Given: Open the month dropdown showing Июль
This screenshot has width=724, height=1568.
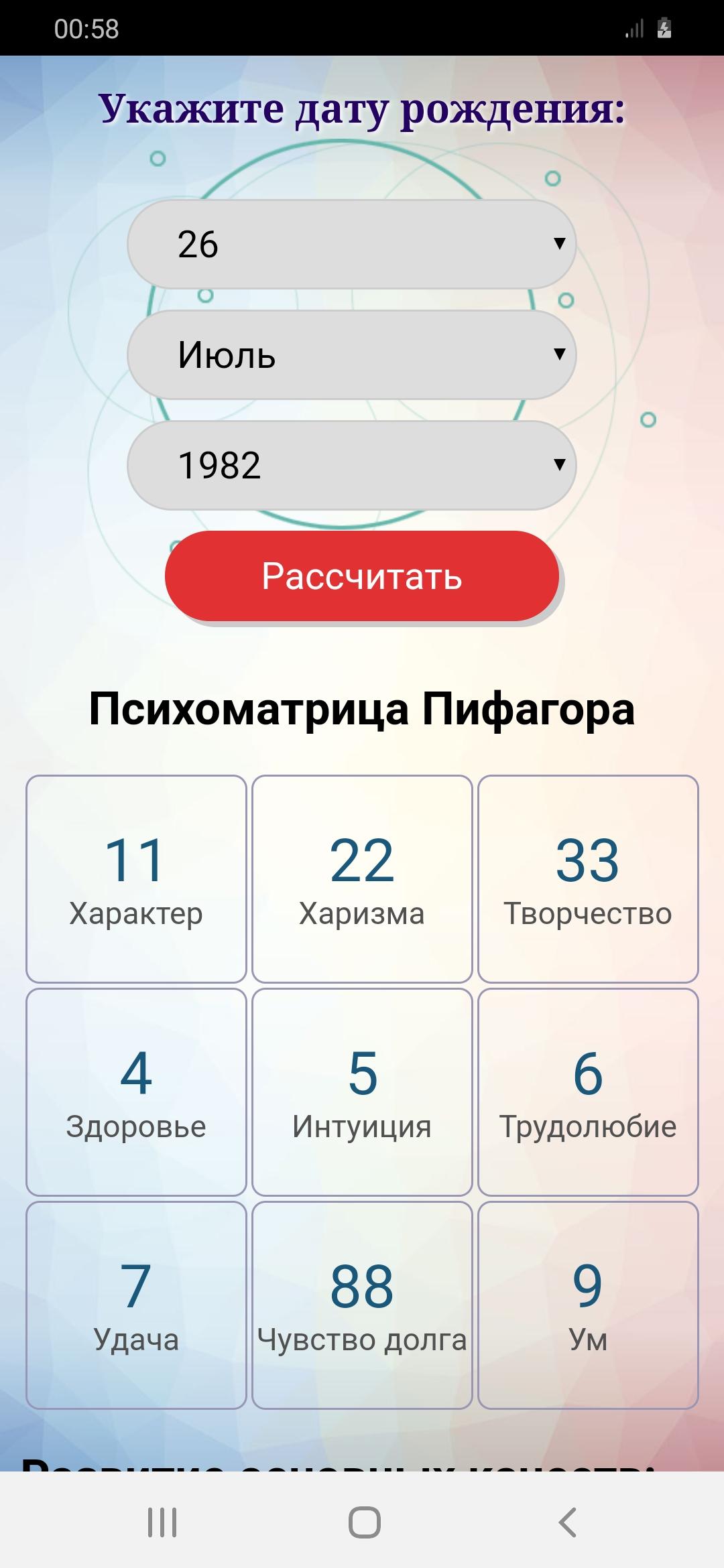Looking at the screenshot, I should [352, 355].
